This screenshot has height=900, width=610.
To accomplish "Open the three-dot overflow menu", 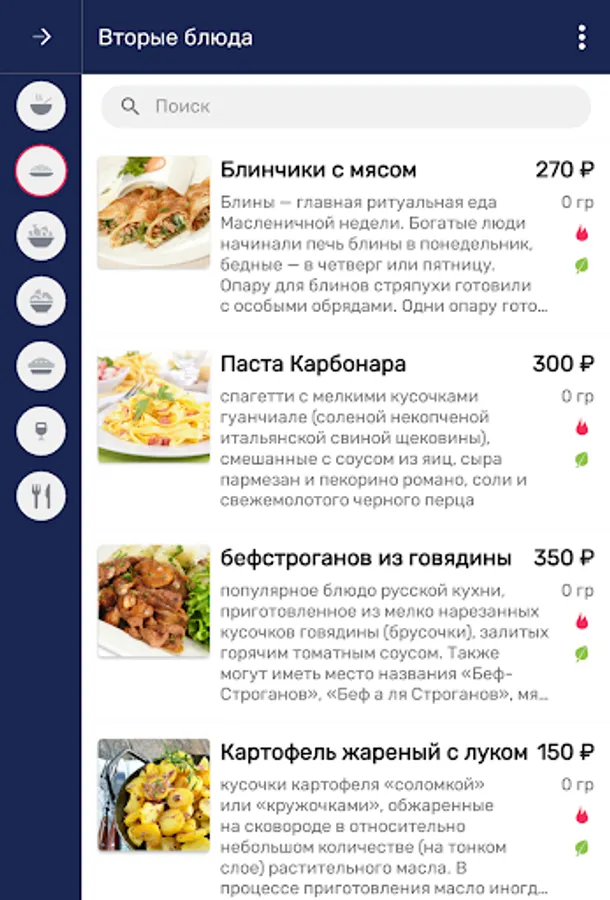I will click(581, 38).
